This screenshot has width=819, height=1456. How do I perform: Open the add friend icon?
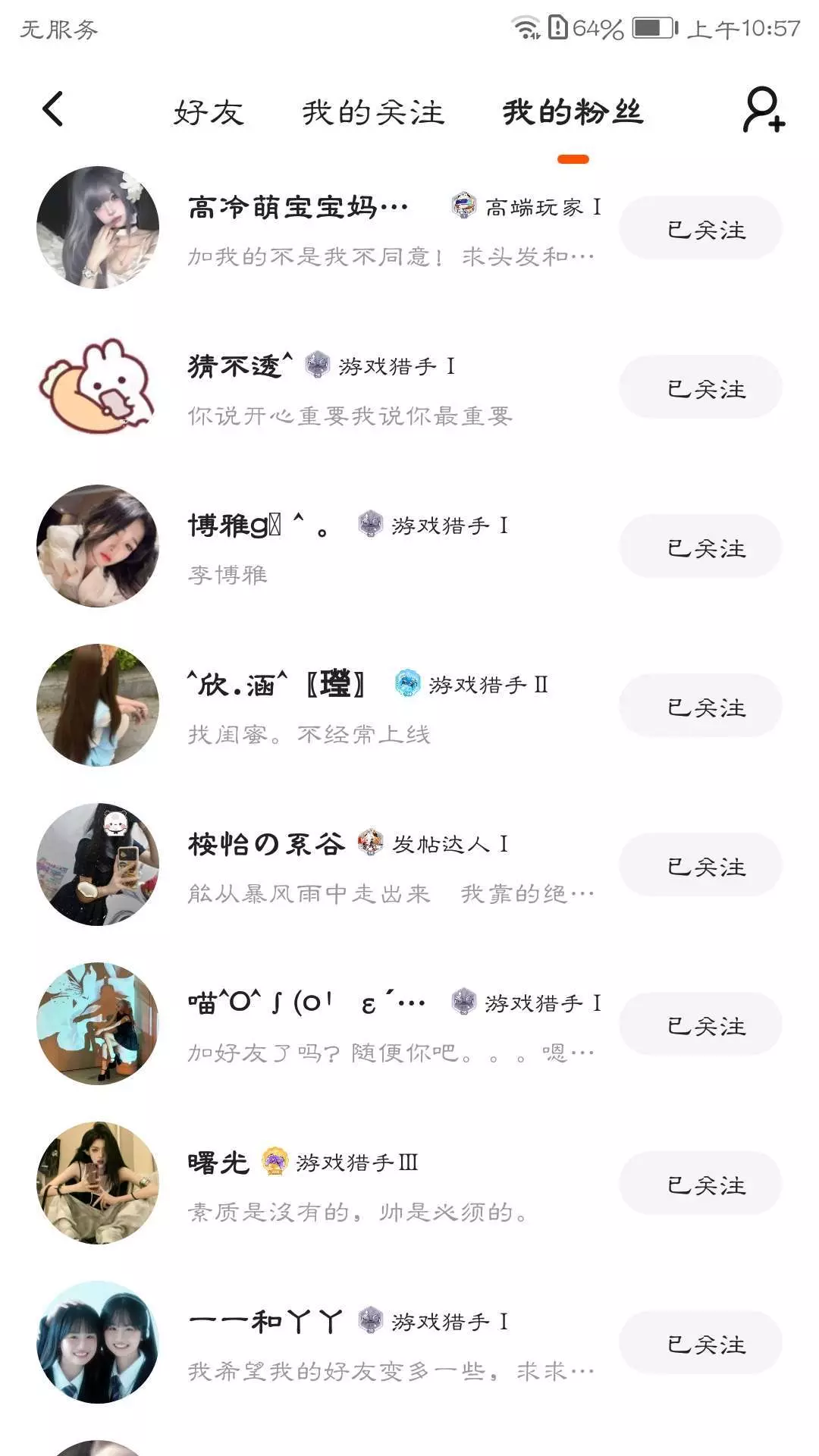[x=763, y=111]
